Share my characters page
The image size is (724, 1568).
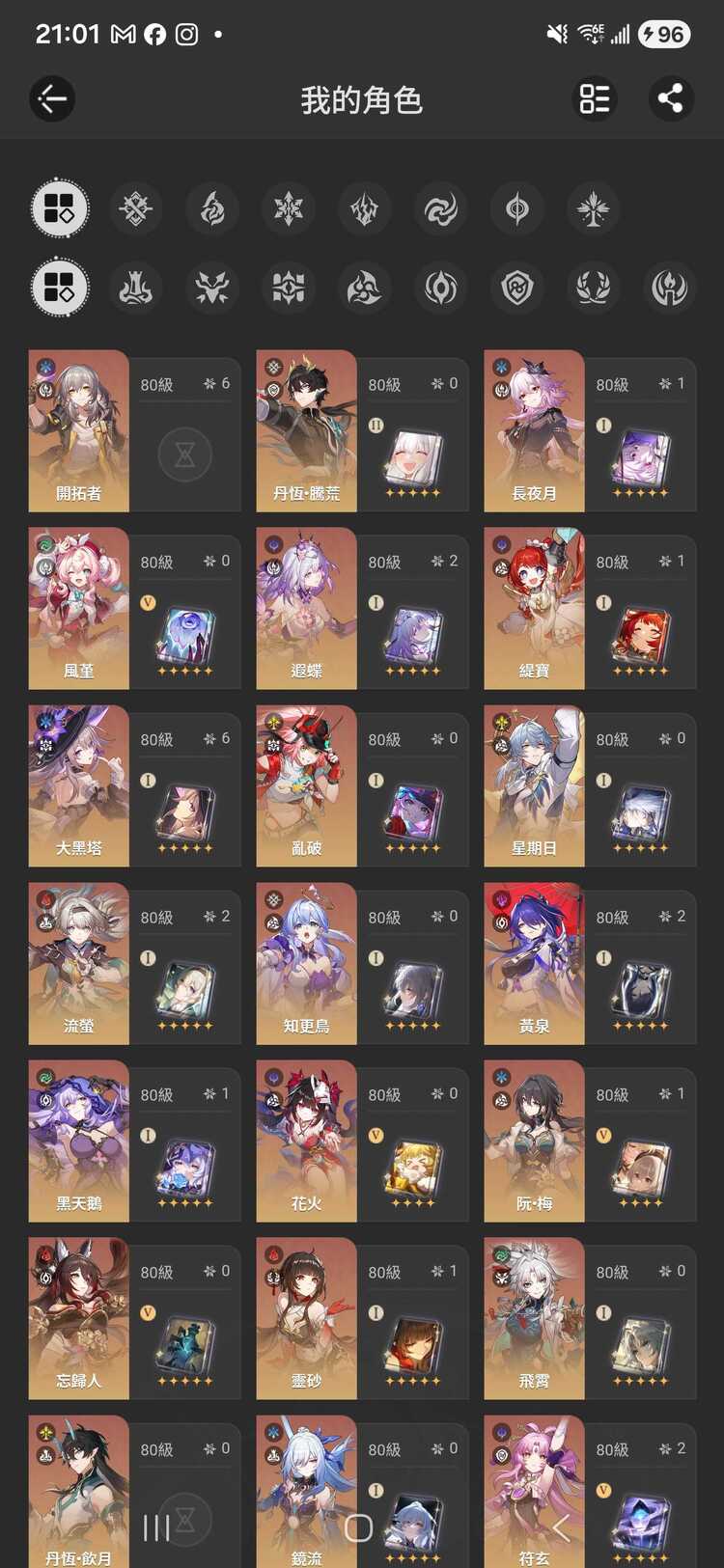(670, 98)
